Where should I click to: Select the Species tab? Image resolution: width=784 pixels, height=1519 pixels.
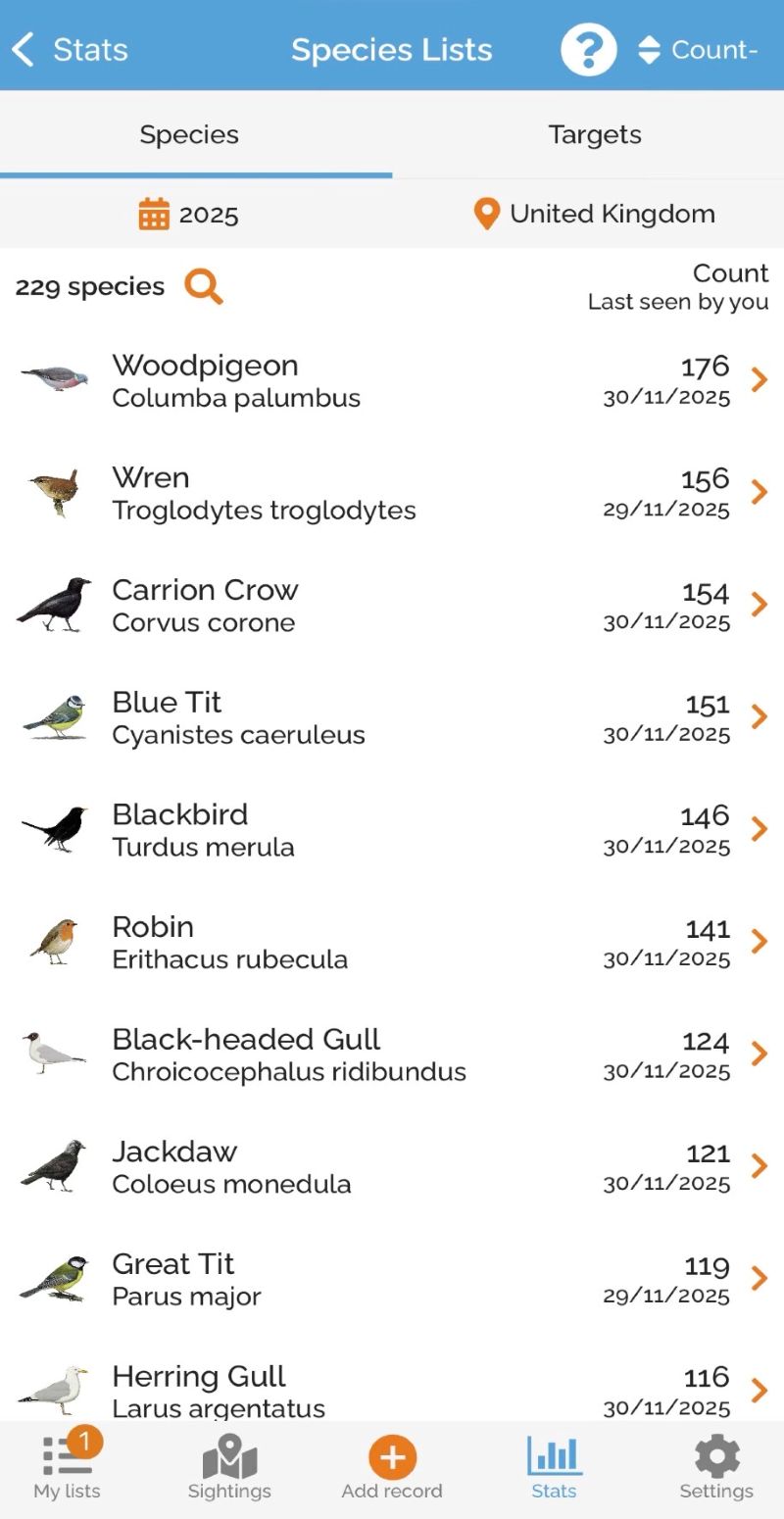189,135
